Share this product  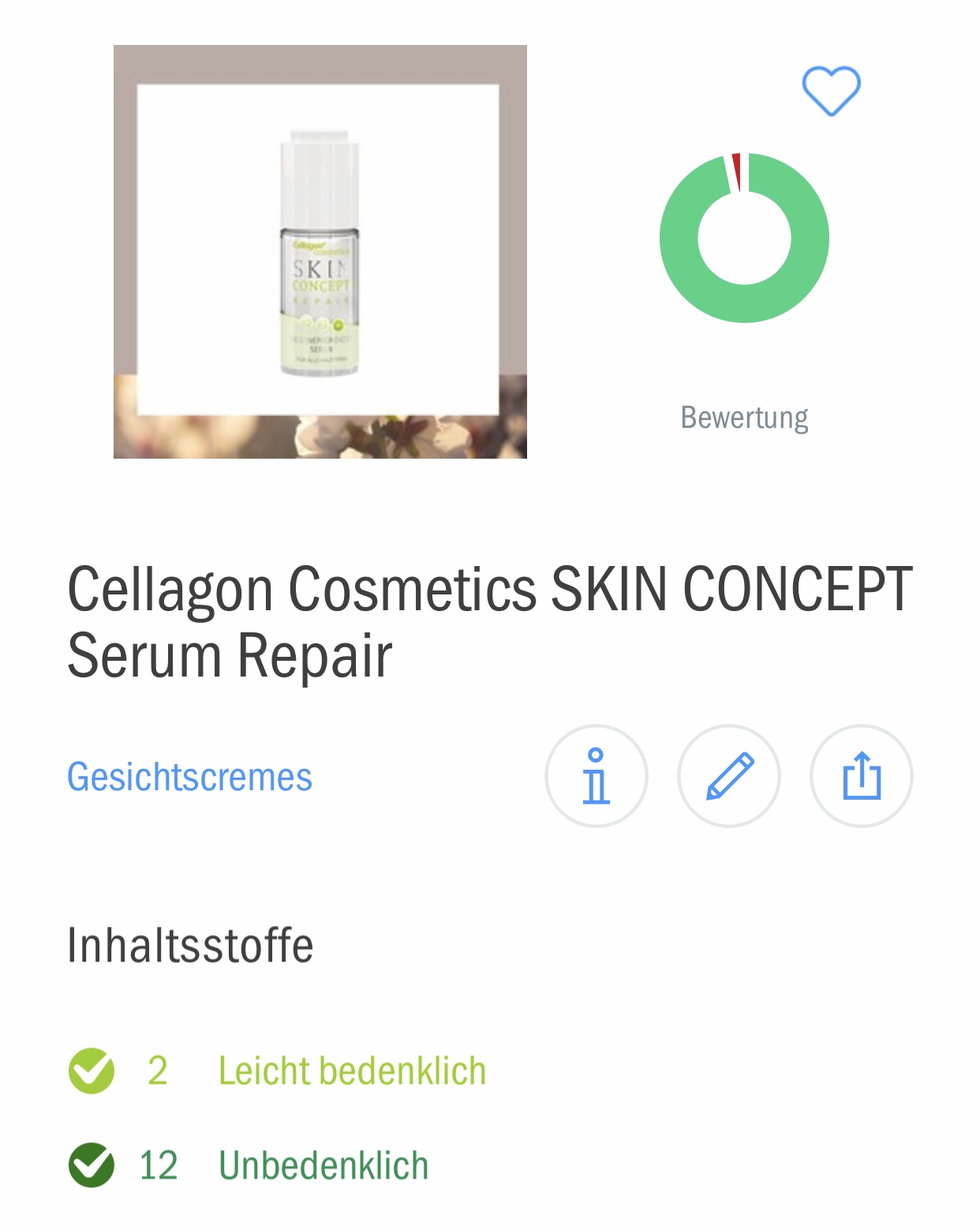tap(861, 776)
